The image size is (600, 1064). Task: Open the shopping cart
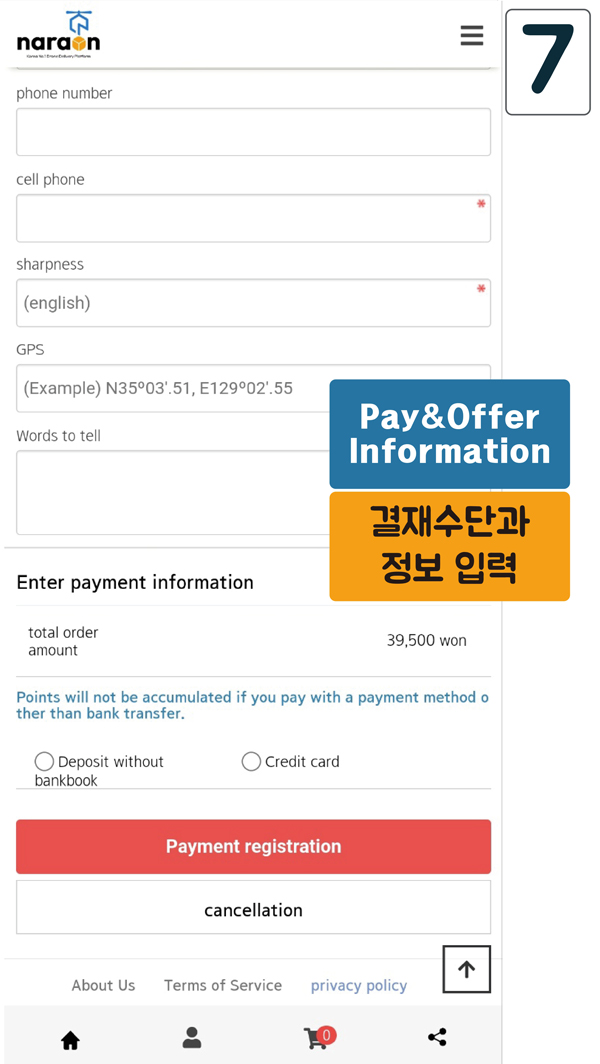tap(318, 1038)
